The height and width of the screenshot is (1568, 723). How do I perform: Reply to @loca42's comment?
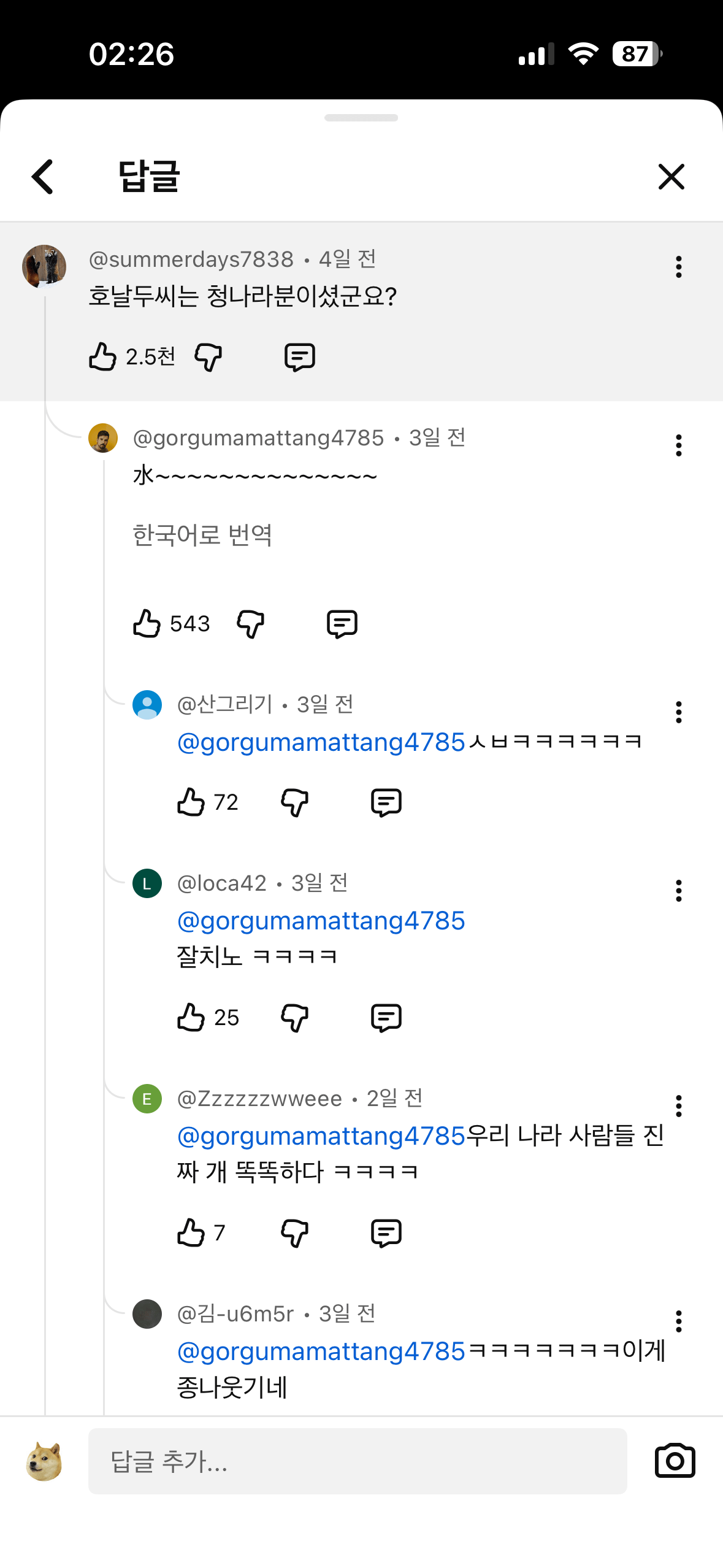[x=386, y=1017]
